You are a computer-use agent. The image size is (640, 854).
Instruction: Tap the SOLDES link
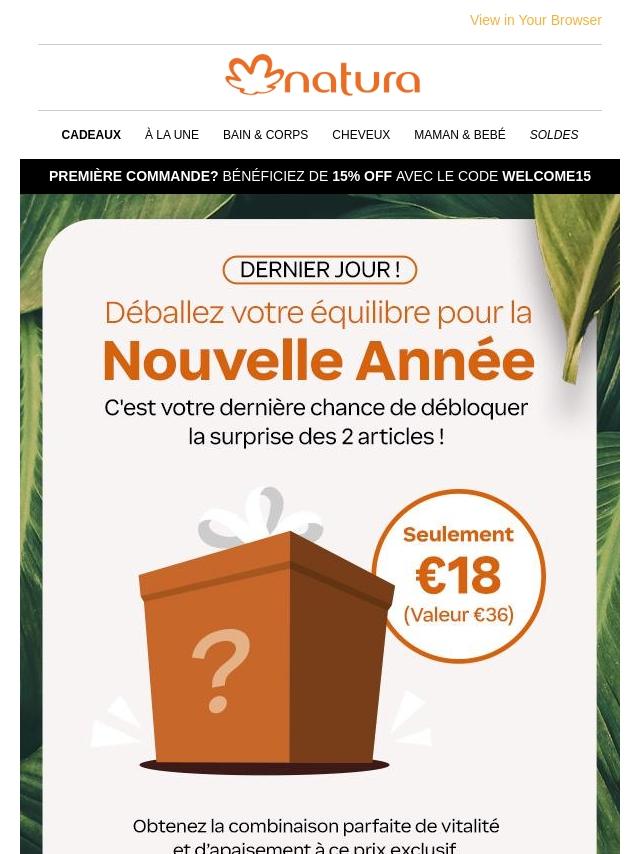(x=554, y=135)
